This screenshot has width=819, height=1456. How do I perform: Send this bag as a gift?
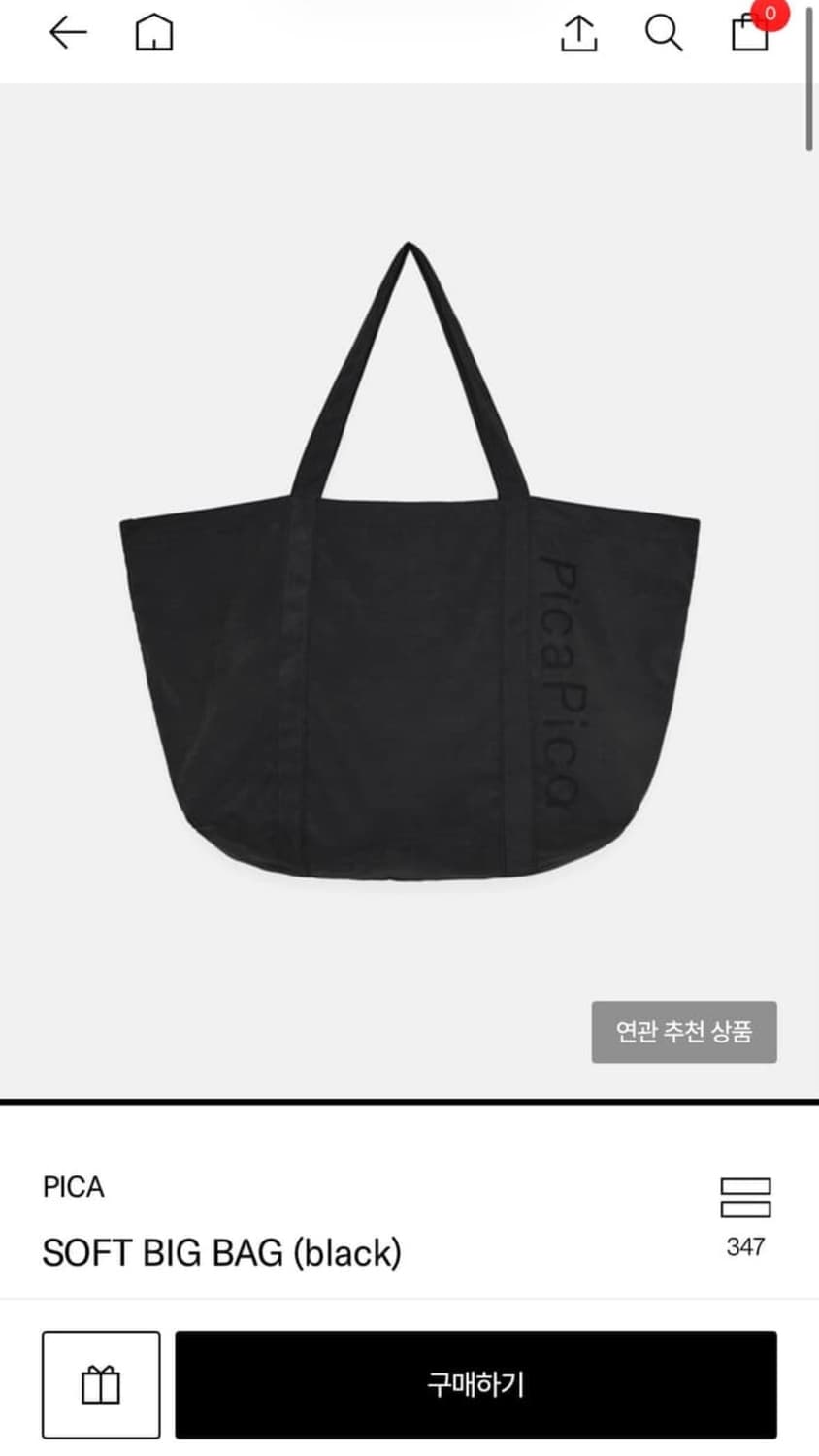[101, 1384]
